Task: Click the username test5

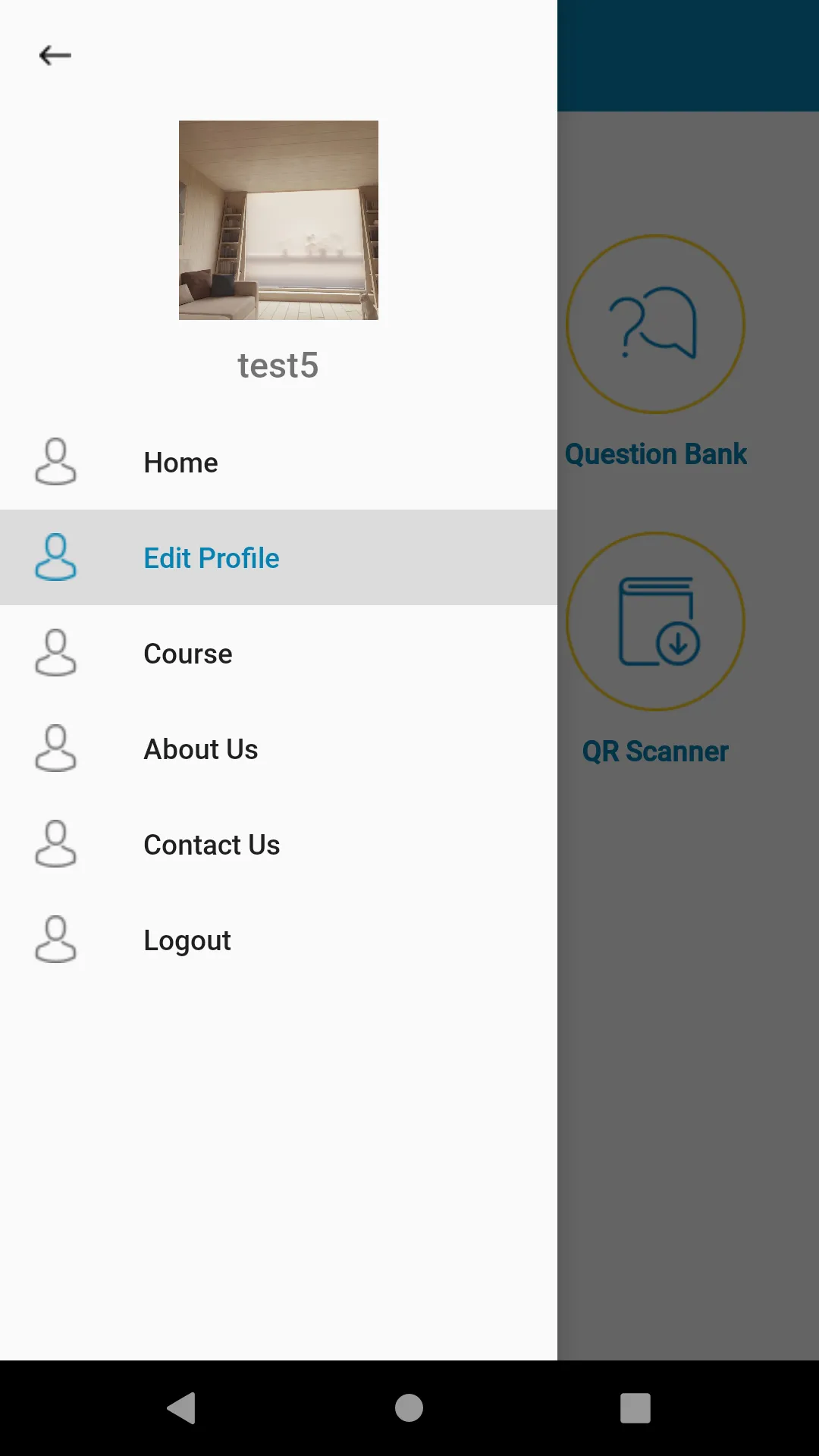Action: coord(278,365)
